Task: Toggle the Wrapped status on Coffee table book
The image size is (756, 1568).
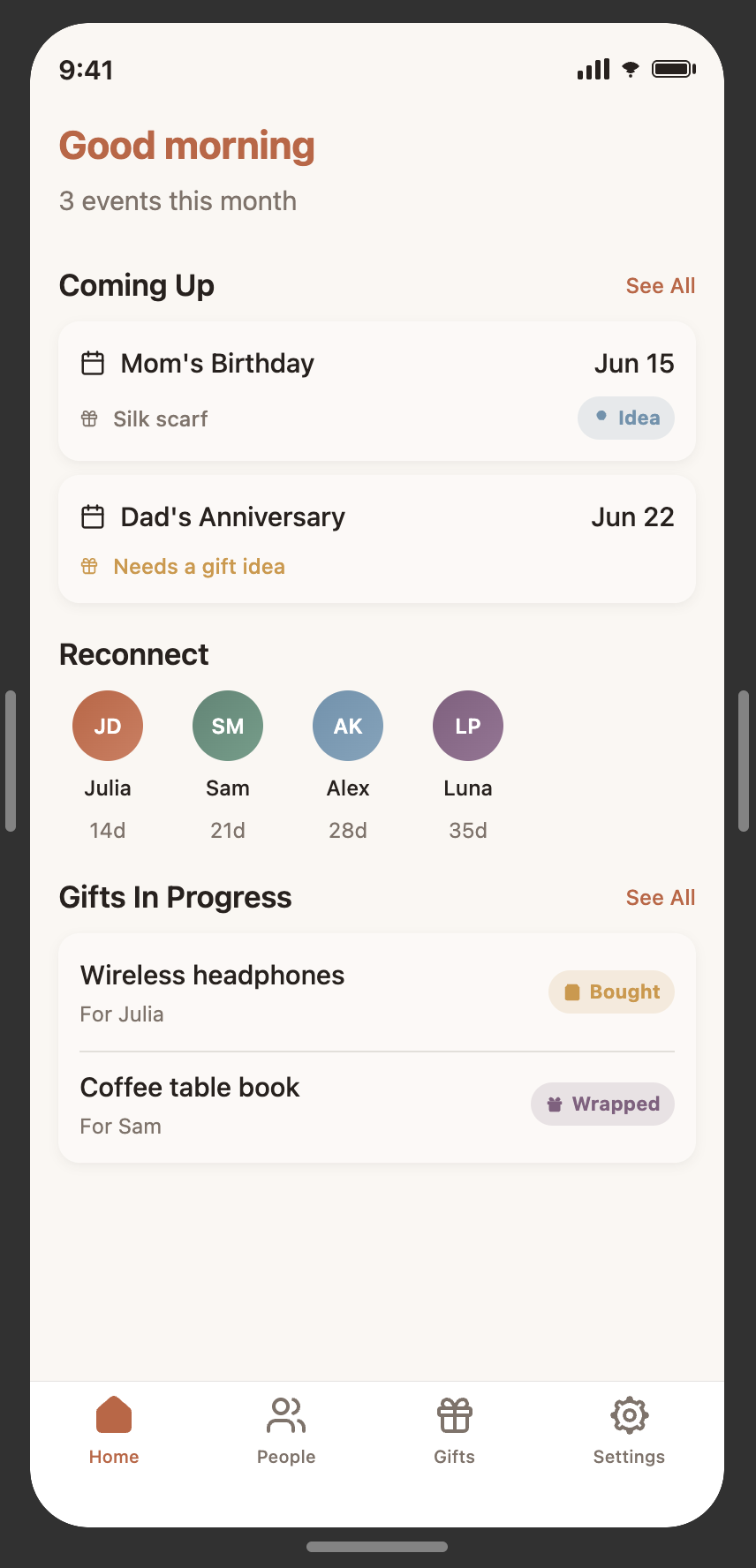Action: point(602,1104)
